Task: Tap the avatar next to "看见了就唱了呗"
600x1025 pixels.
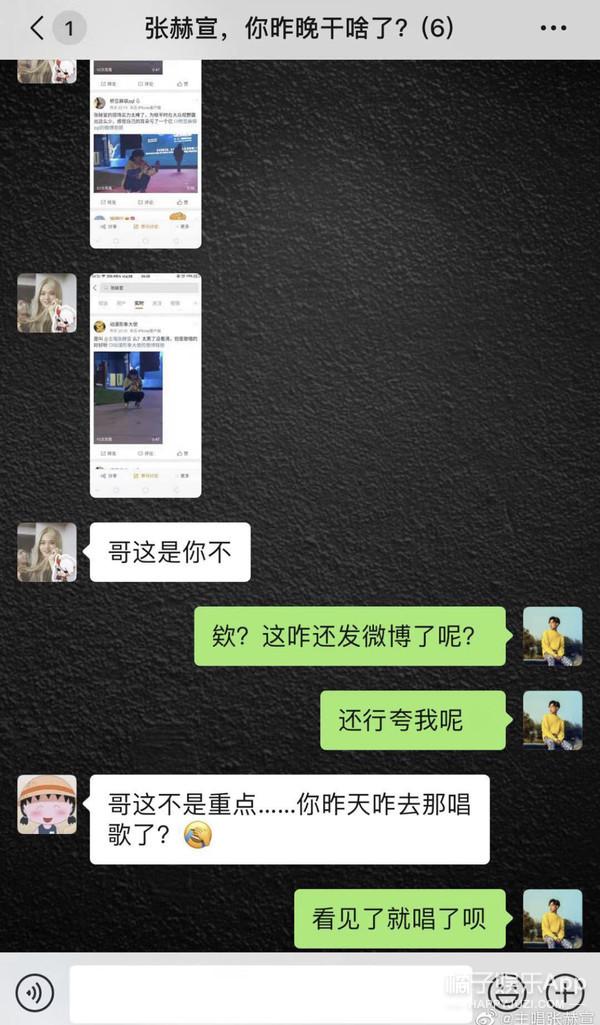Action: pos(552,918)
